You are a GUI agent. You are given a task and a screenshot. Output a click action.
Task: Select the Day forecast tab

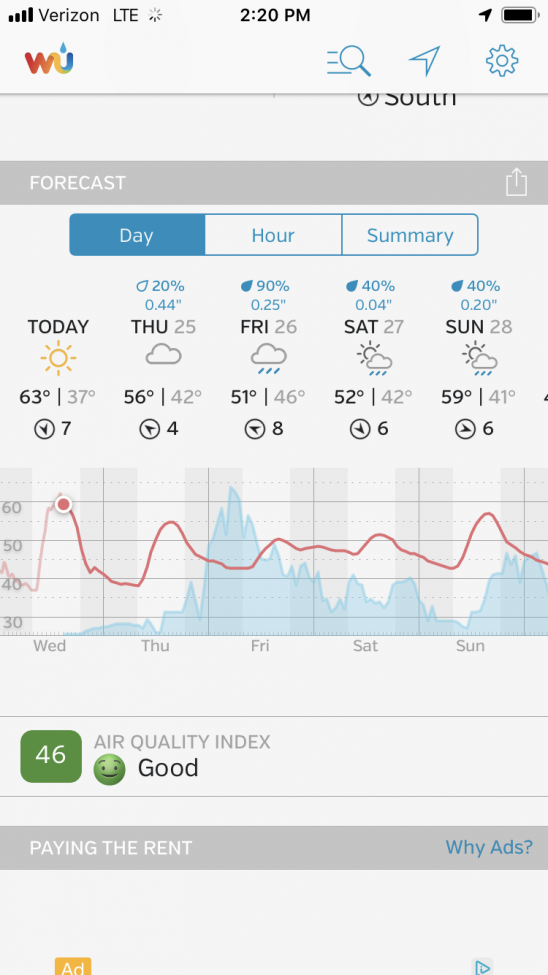click(137, 235)
